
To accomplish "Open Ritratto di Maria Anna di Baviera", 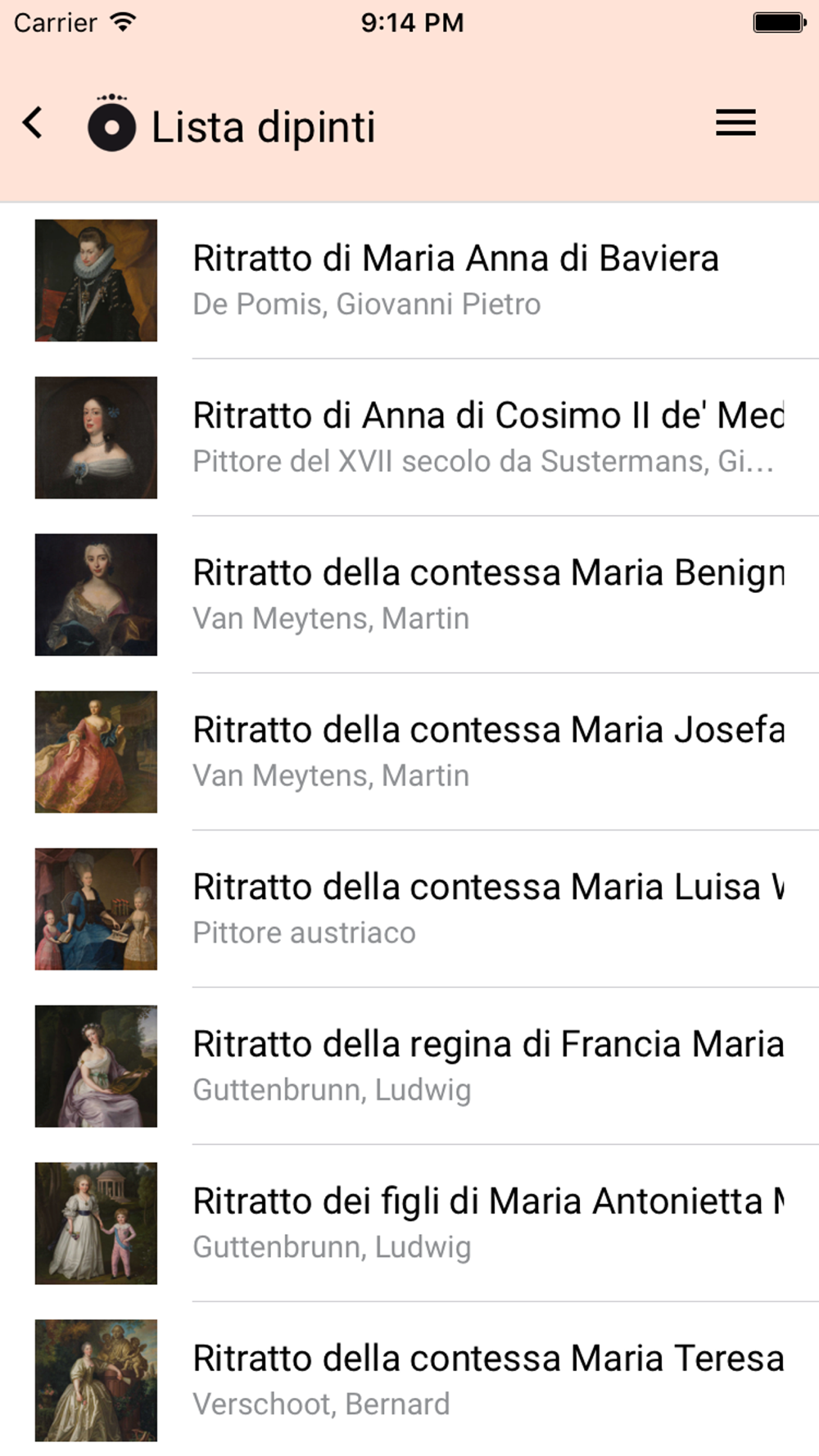I will click(x=409, y=280).
